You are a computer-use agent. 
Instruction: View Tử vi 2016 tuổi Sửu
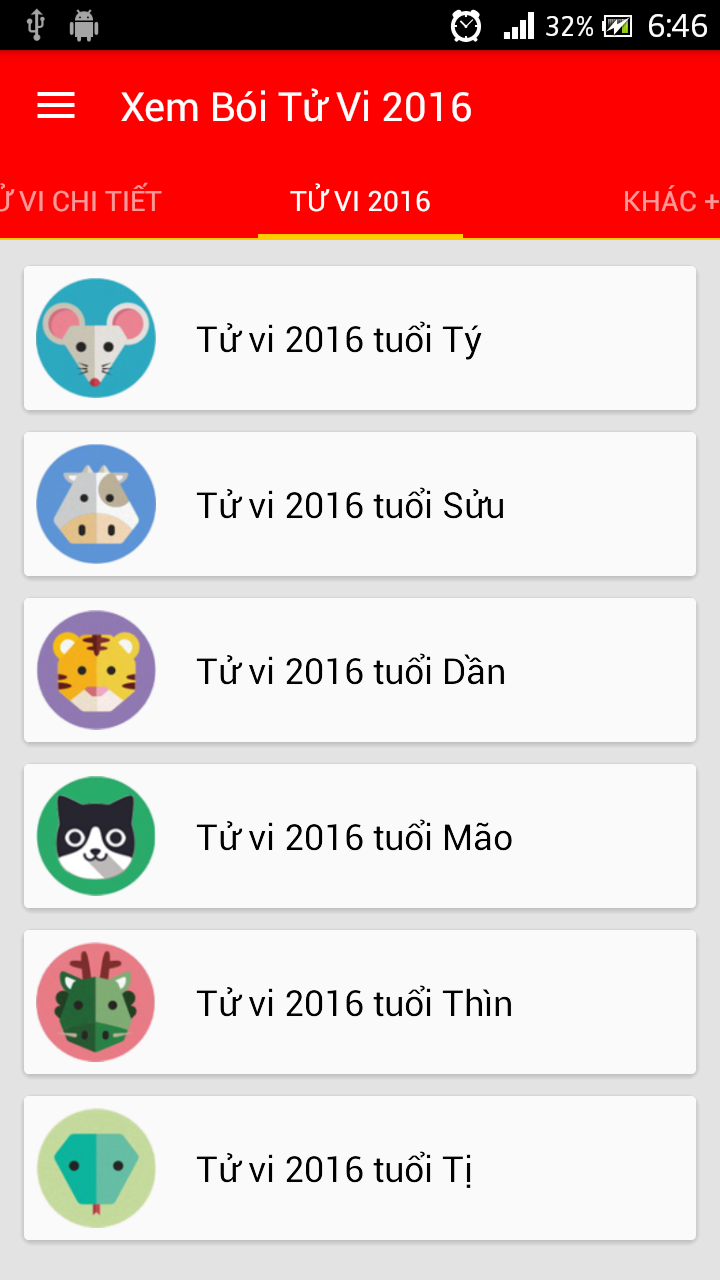(x=360, y=504)
